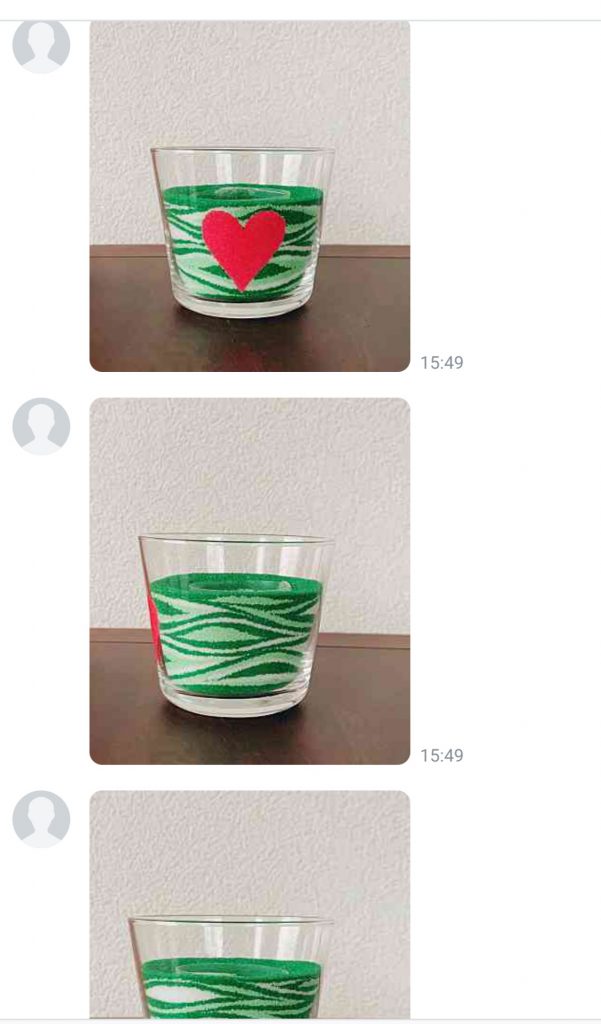Open the sender's avatar beside the heart photo

pos(41,44)
